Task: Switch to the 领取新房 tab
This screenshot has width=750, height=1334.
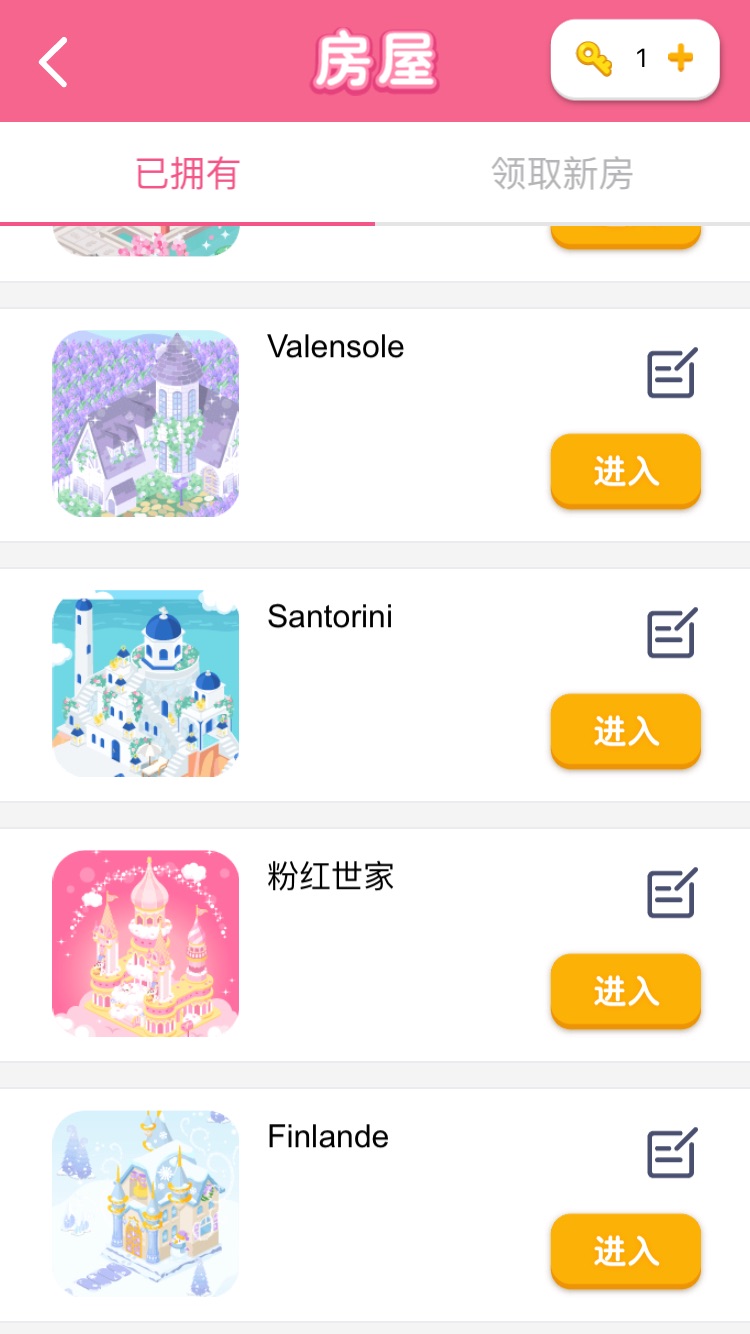Action: click(x=562, y=174)
